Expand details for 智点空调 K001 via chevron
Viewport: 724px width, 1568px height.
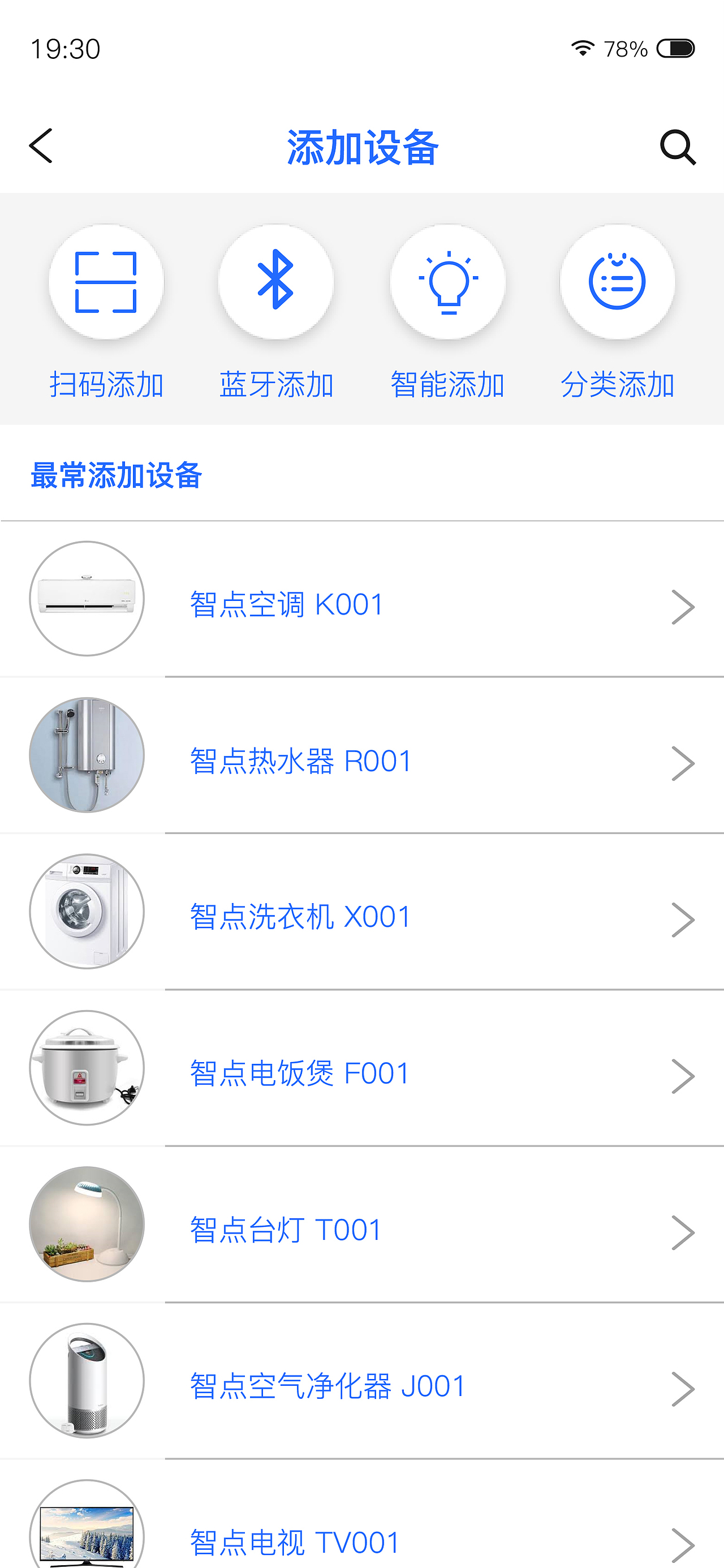(x=684, y=605)
